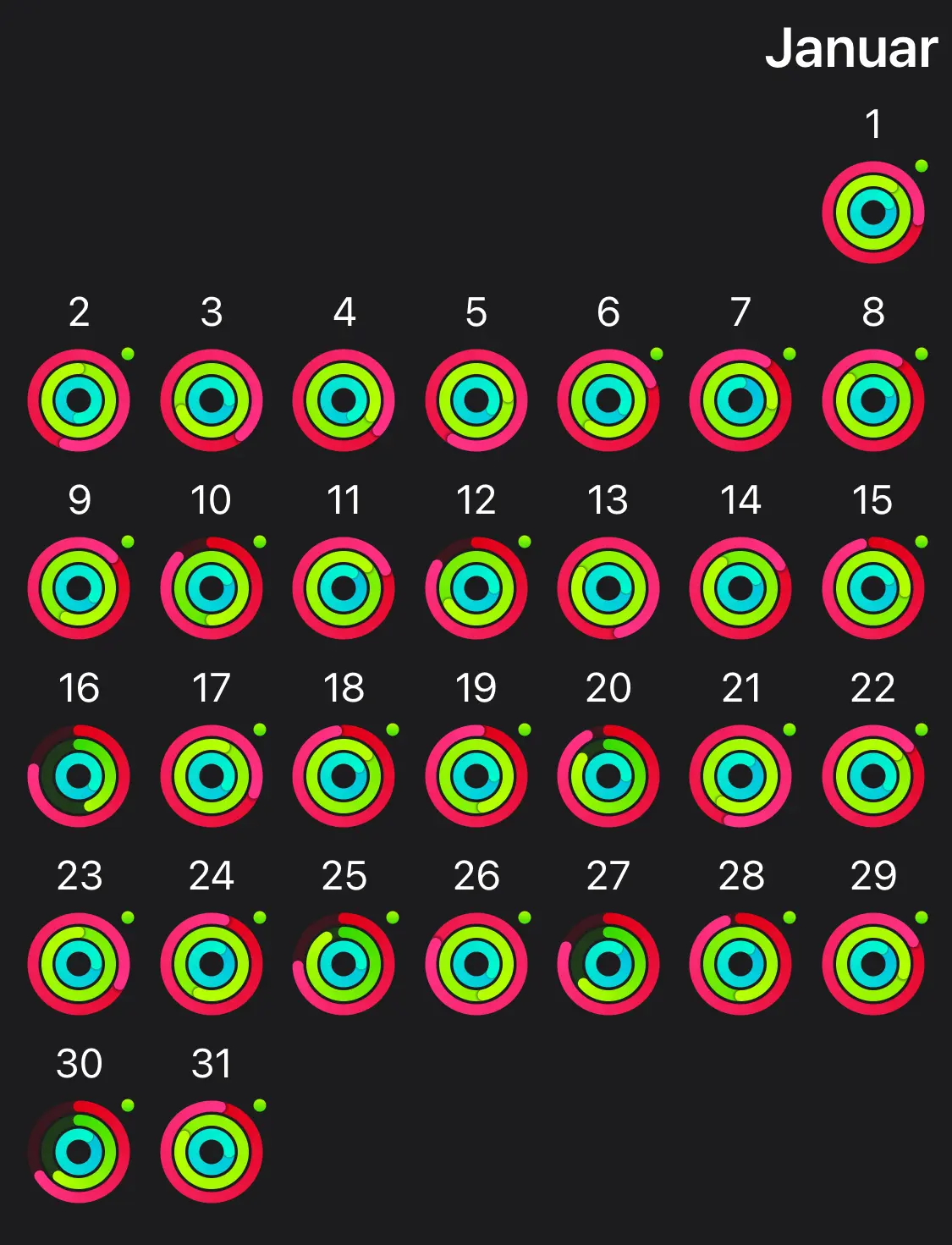This screenshot has width=952, height=1245.
Task: Tap the workout indicator dot on January 15
Action: click(922, 540)
